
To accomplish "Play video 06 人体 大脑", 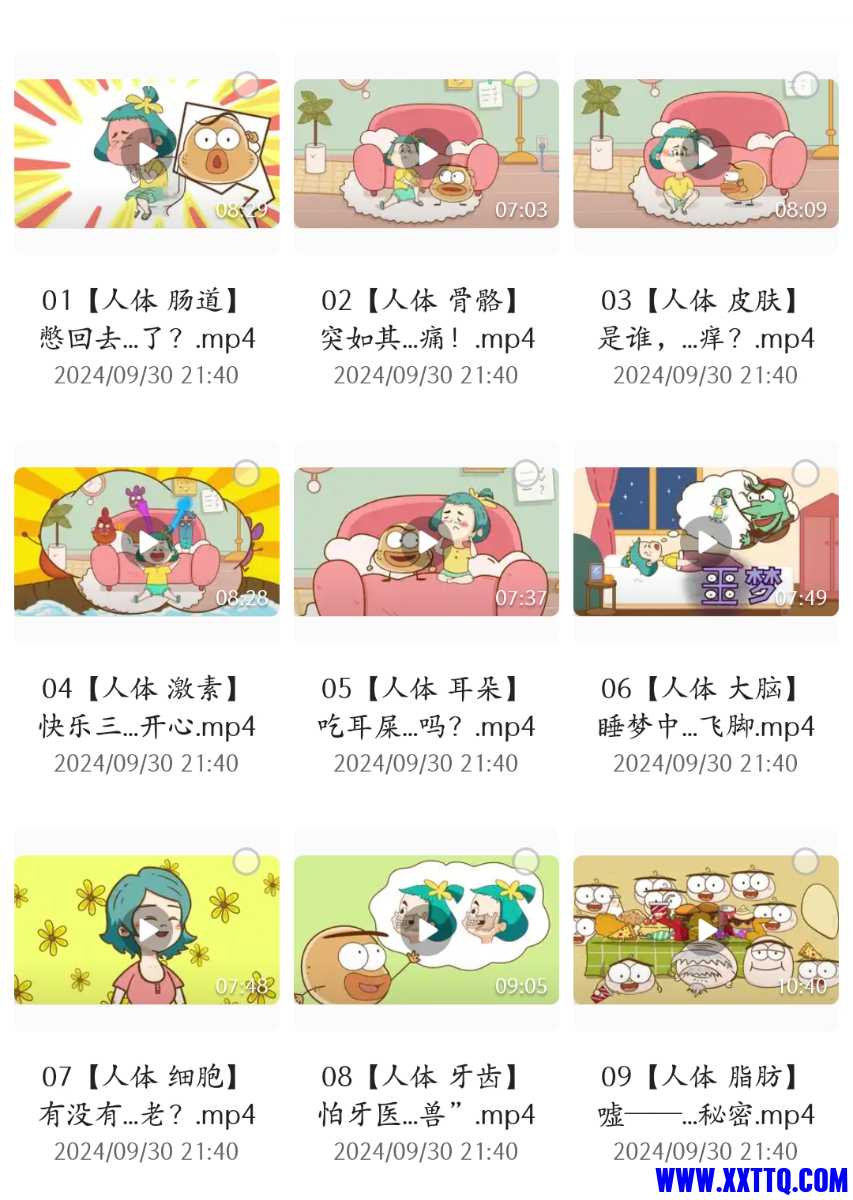I will coord(706,542).
